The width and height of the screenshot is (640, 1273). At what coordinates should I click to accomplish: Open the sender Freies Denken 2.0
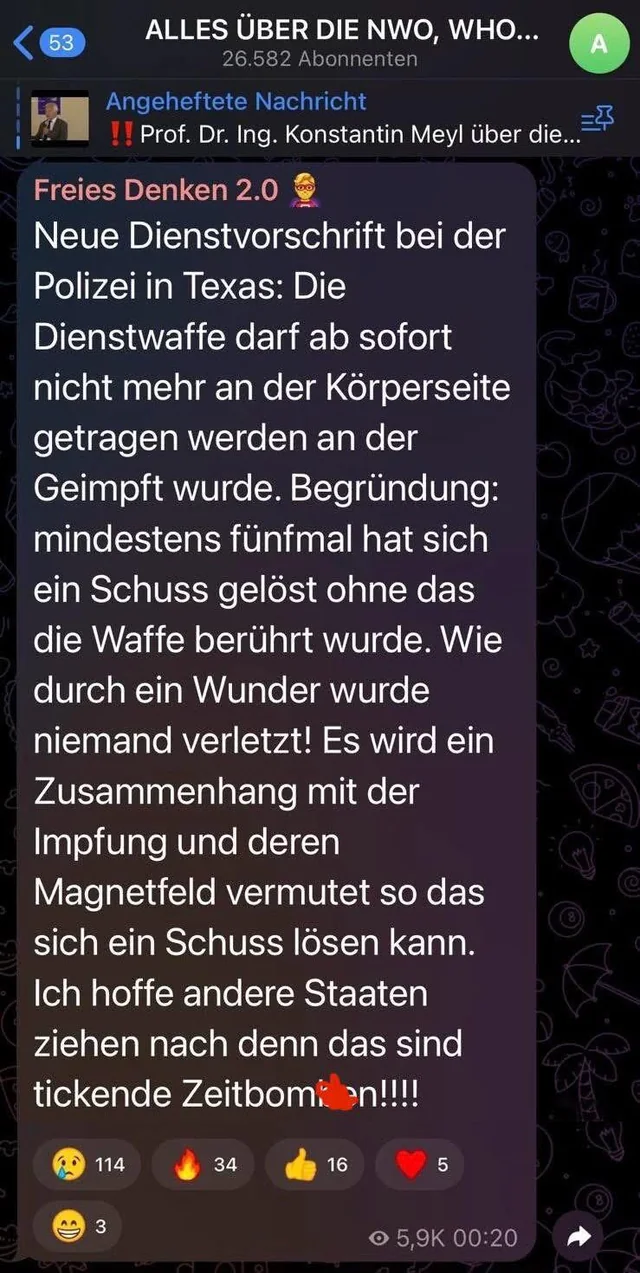[x=155, y=189]
